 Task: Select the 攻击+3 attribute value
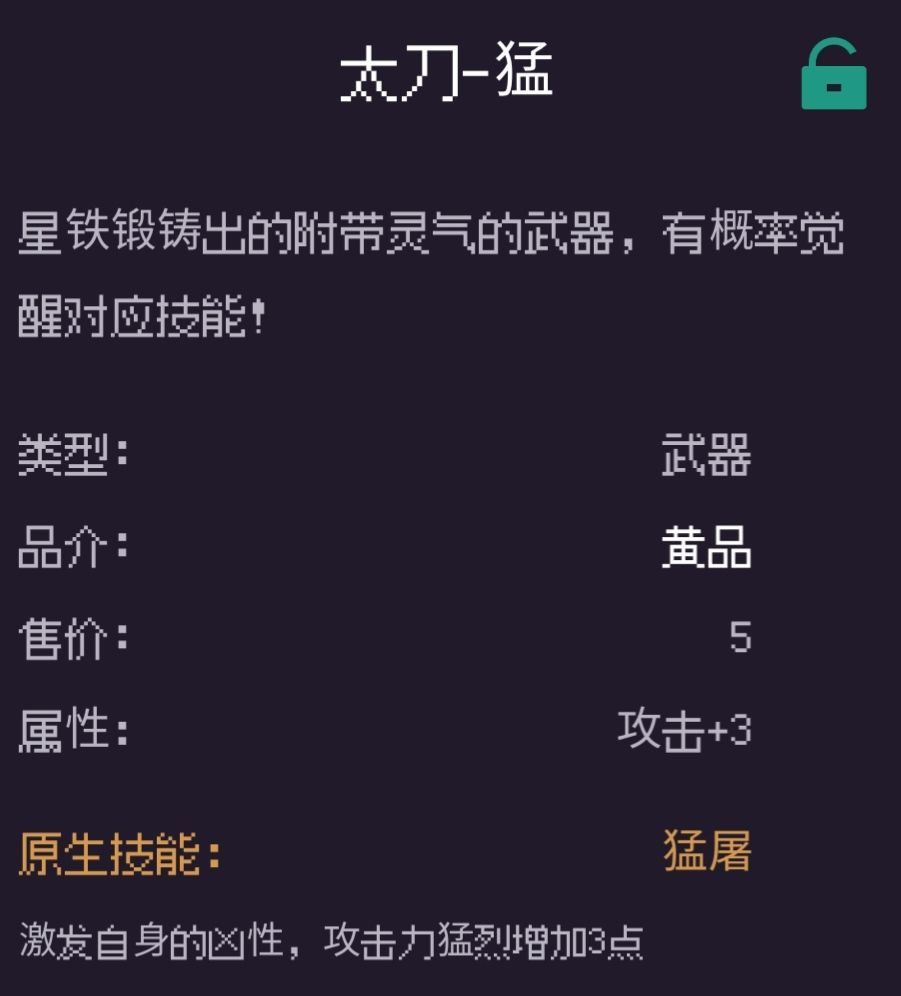point(685,733)
